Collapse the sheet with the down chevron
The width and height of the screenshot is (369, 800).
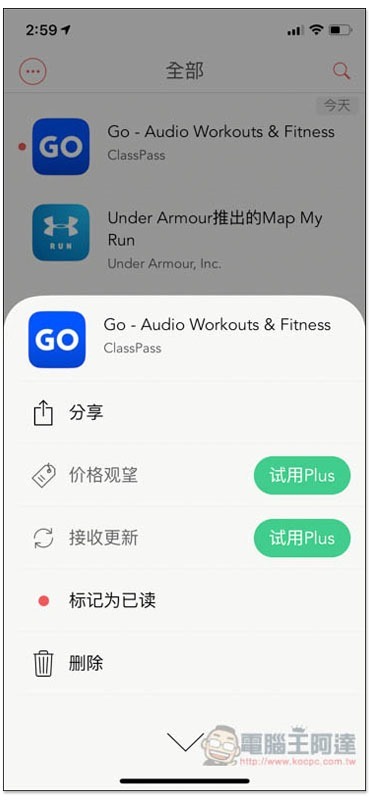pyautogui.click(x=184, y=742)
